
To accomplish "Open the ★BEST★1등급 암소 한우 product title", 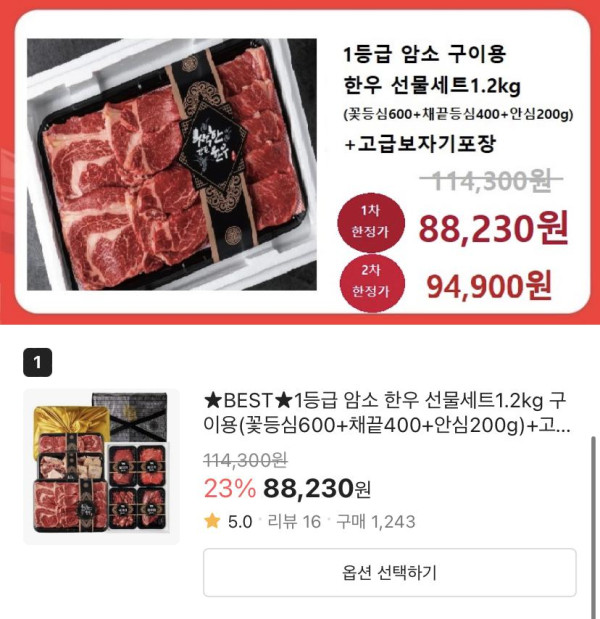I will tap(386, 414).
